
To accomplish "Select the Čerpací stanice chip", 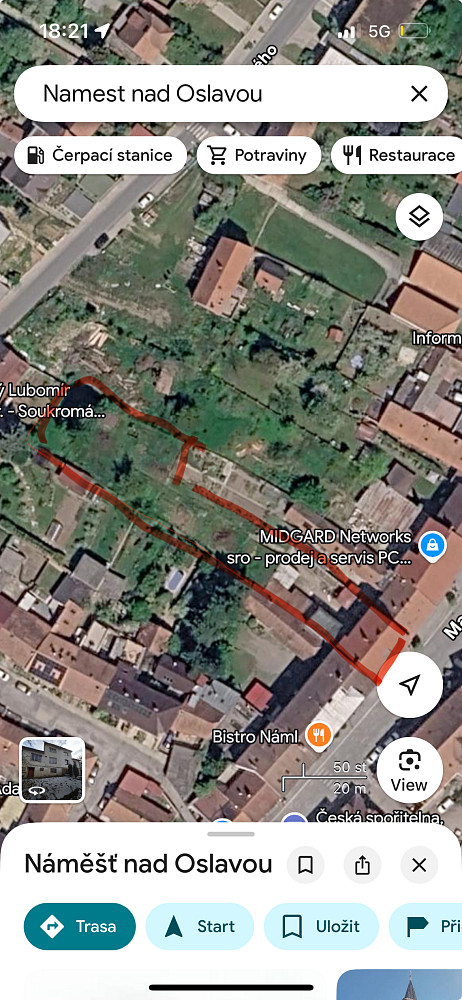I will coord(100,155).
